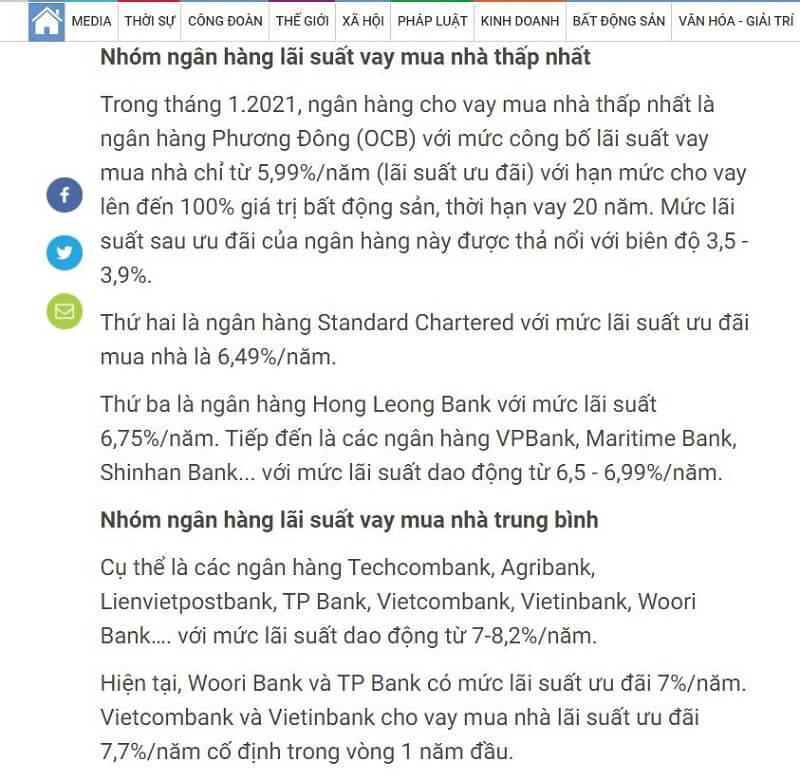The image size is (800, 780).
Task: Switch to the THỜI SỰ section
Action: 149,21
